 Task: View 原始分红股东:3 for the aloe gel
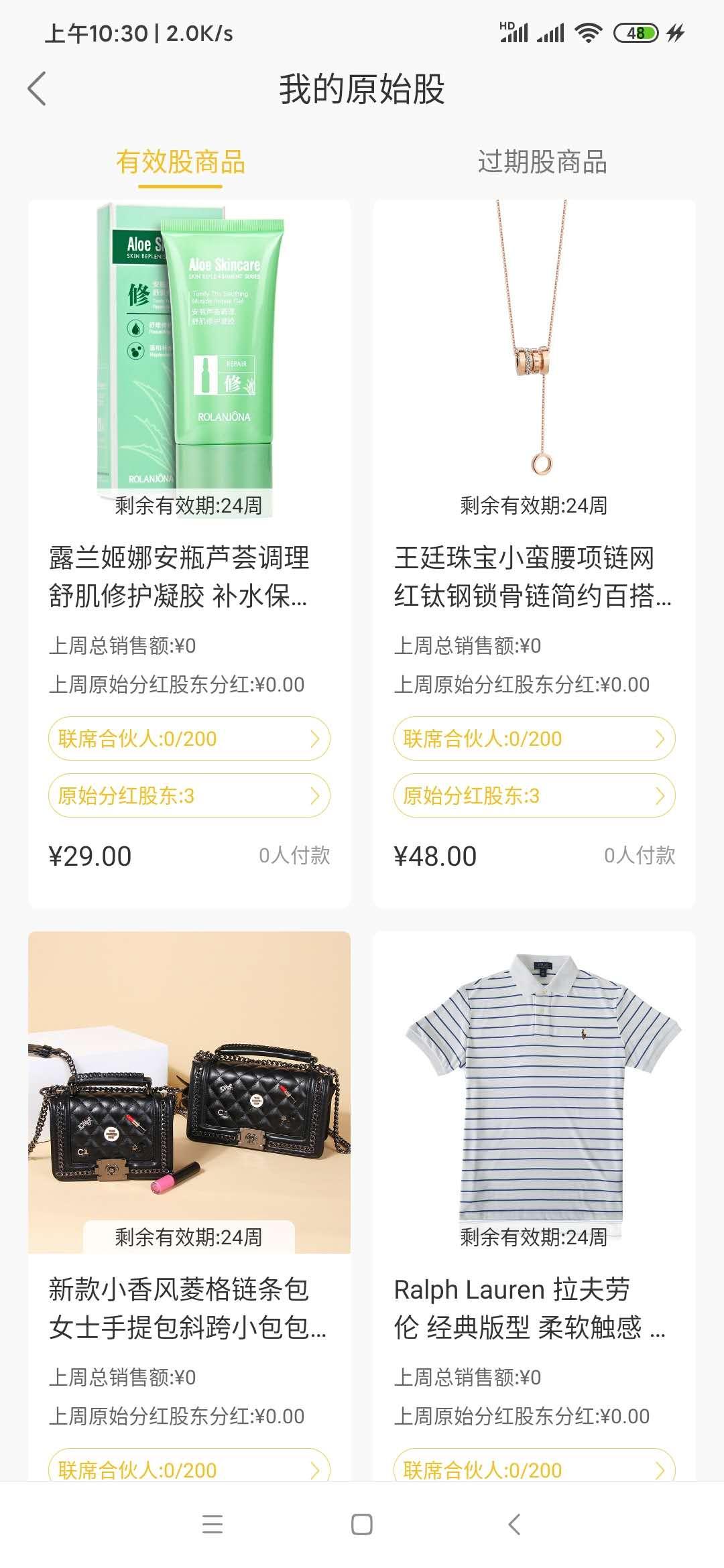point(189,795)
